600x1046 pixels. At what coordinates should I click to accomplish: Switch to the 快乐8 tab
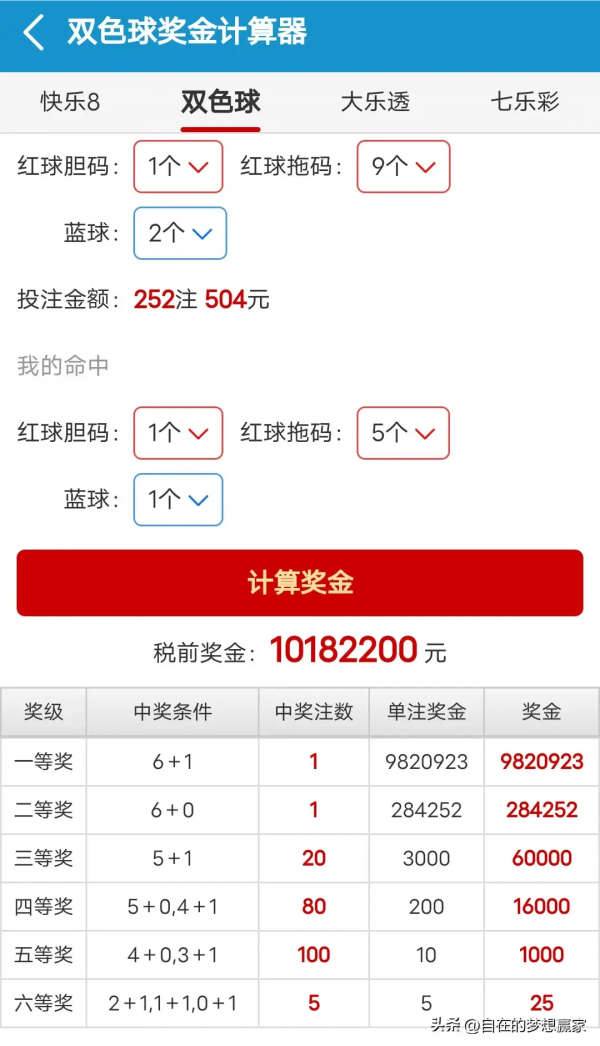coord(70,101)
